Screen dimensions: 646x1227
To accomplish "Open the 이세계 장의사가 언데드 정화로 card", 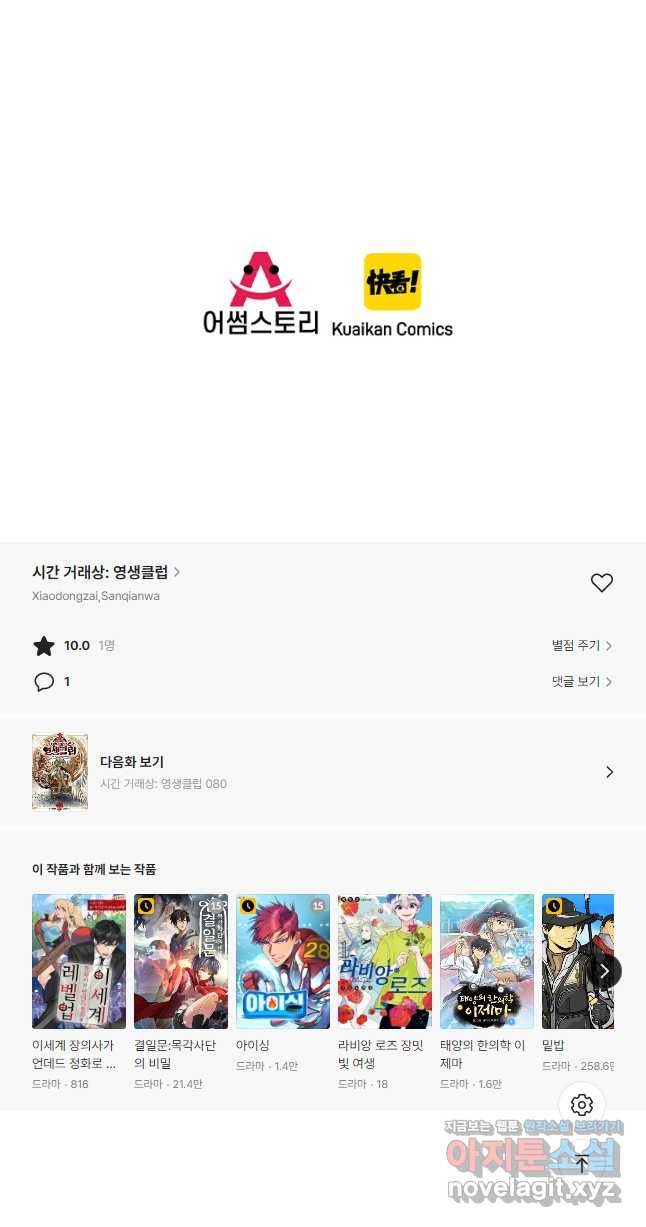I will tap(79, 962).
